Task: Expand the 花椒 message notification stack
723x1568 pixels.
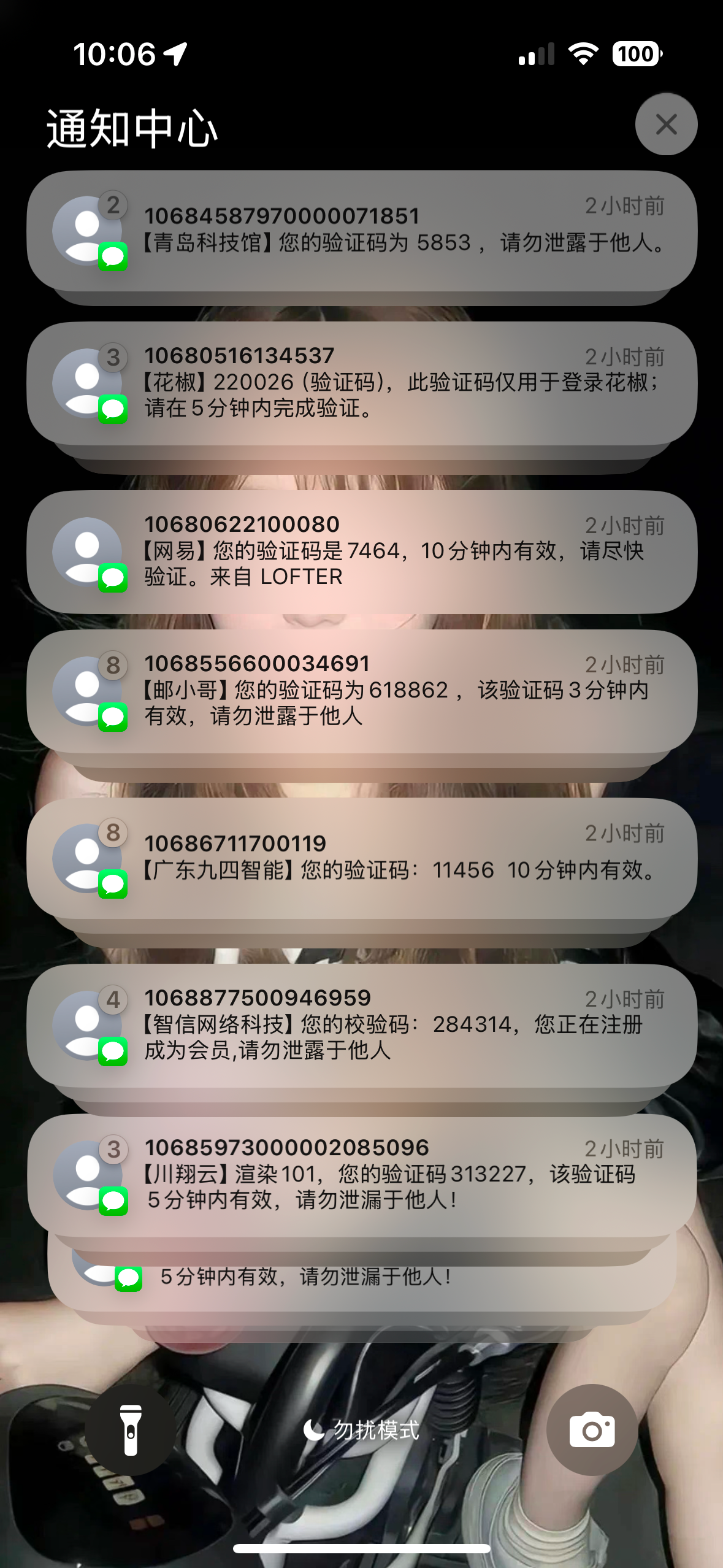Action: pyautogui.click(x=362, y=383)
